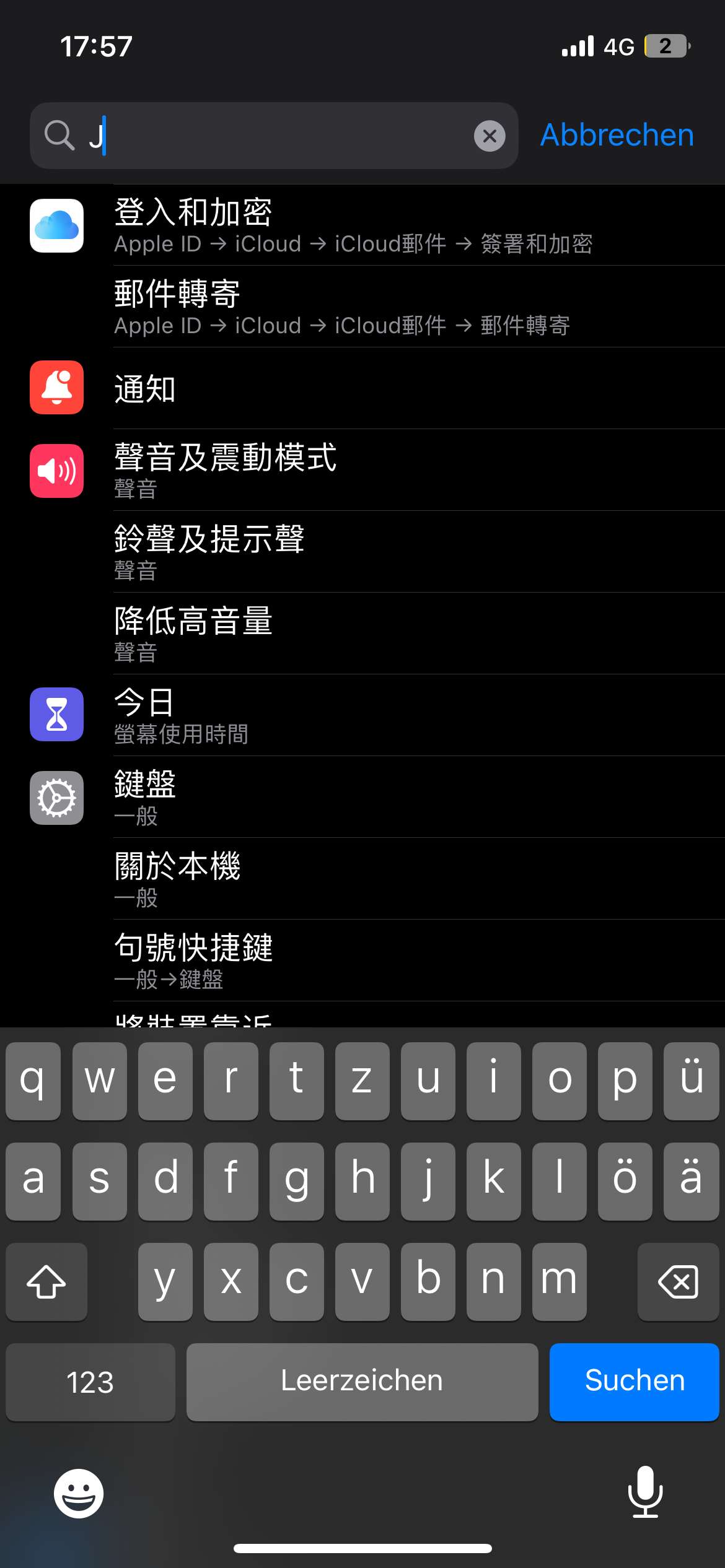The height and width of the screenshot is (1568, 725).
Task: Open the 關於本機 result
Action: [x=362, y=879]
